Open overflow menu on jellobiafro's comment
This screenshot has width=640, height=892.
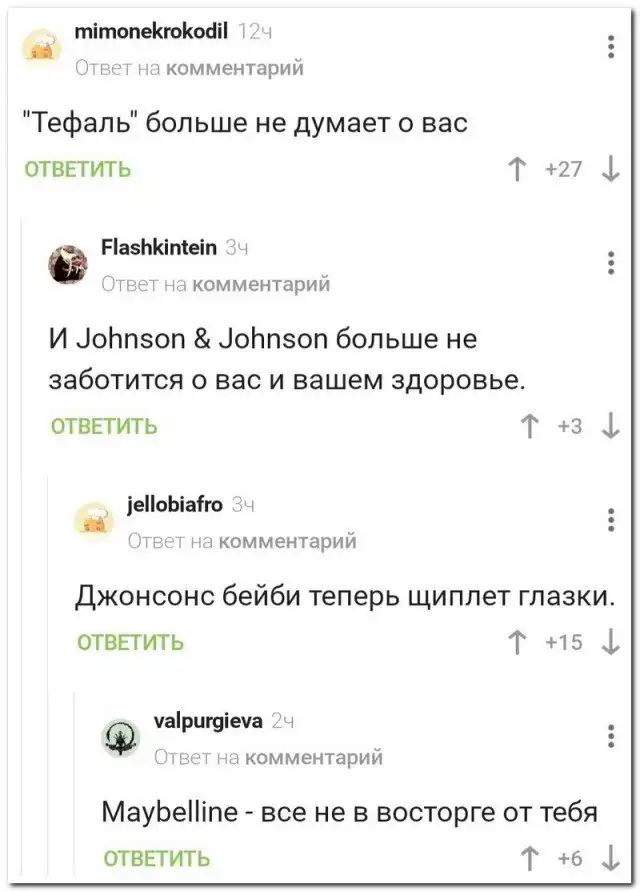pyautogui.click(x=611, y=521)
